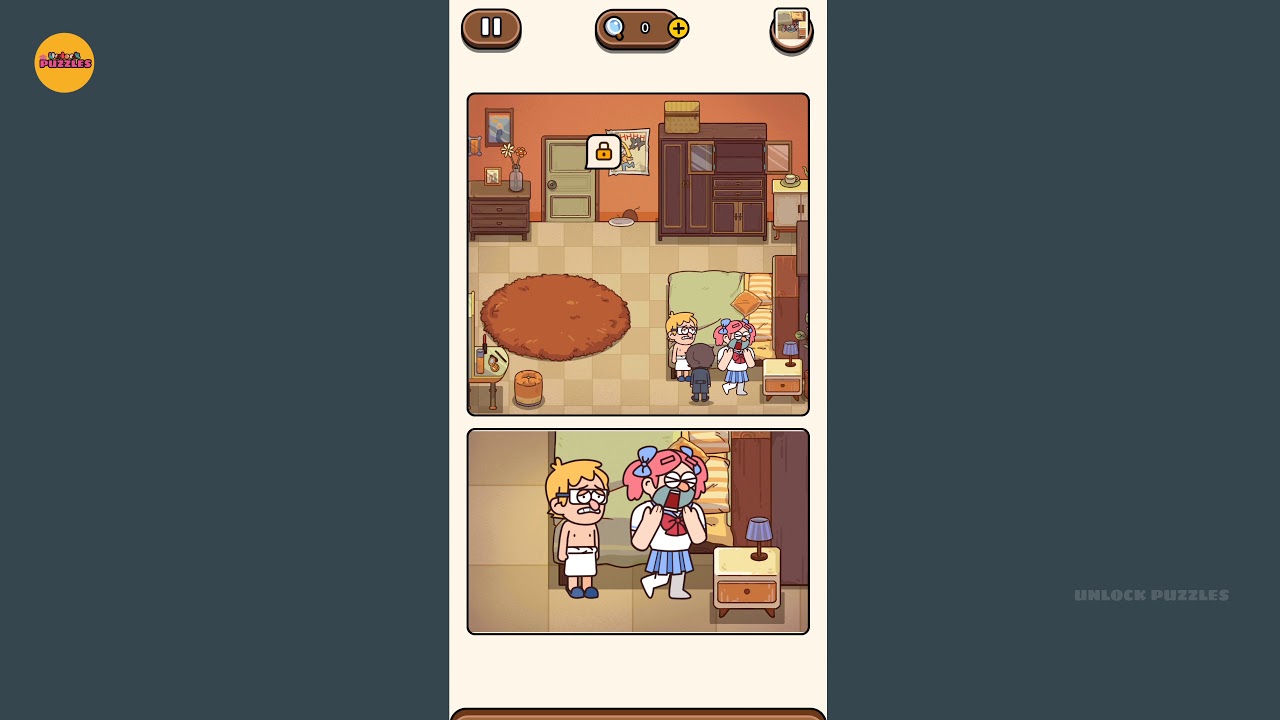Add more hints with the plus icon
This screenshot has height=720, width=1280.
tap(678, 28)
